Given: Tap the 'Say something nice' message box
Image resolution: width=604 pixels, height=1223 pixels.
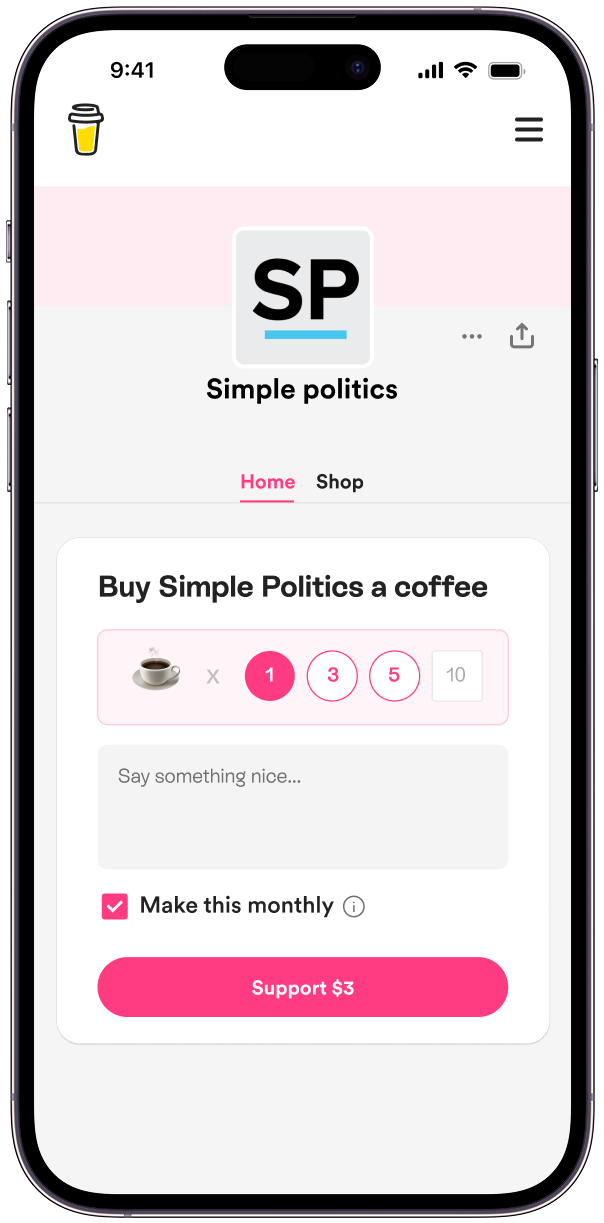Looking at the screenshot, I should click(302, 806).
